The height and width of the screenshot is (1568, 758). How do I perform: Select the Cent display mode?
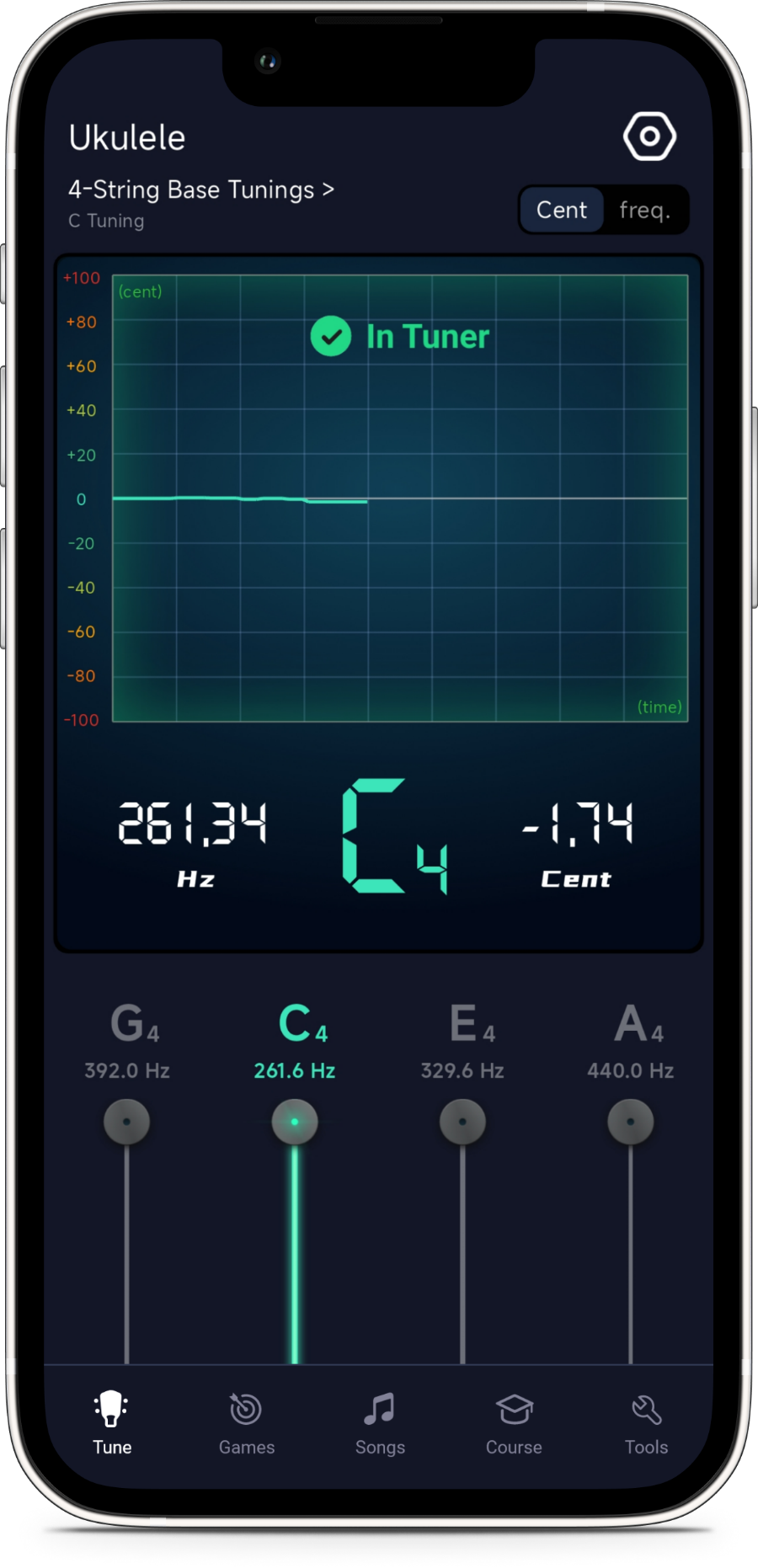(x=562, y=210)
